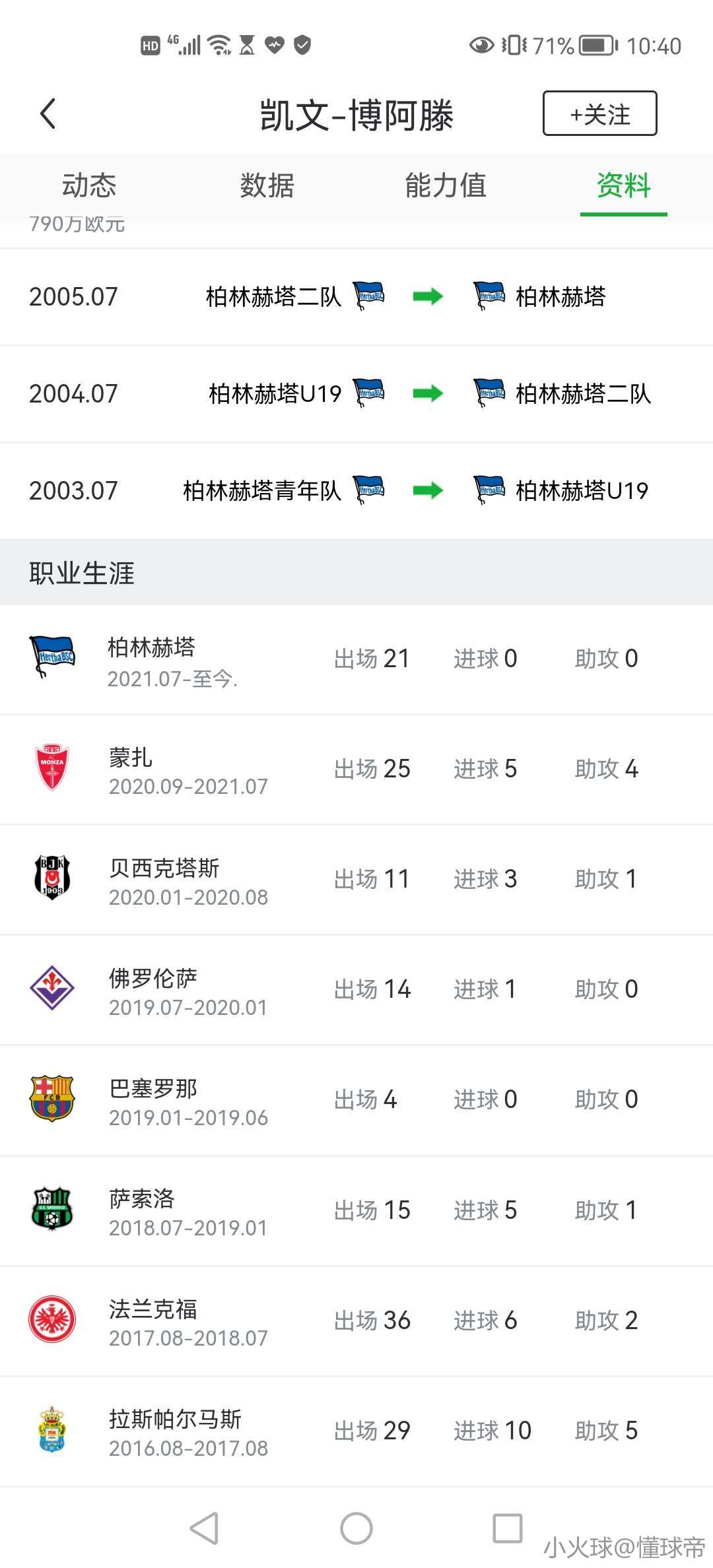Select the 资料 tab
Image resolution: width=713 pixels, height=1568 pixels.
tap(624, 185)
